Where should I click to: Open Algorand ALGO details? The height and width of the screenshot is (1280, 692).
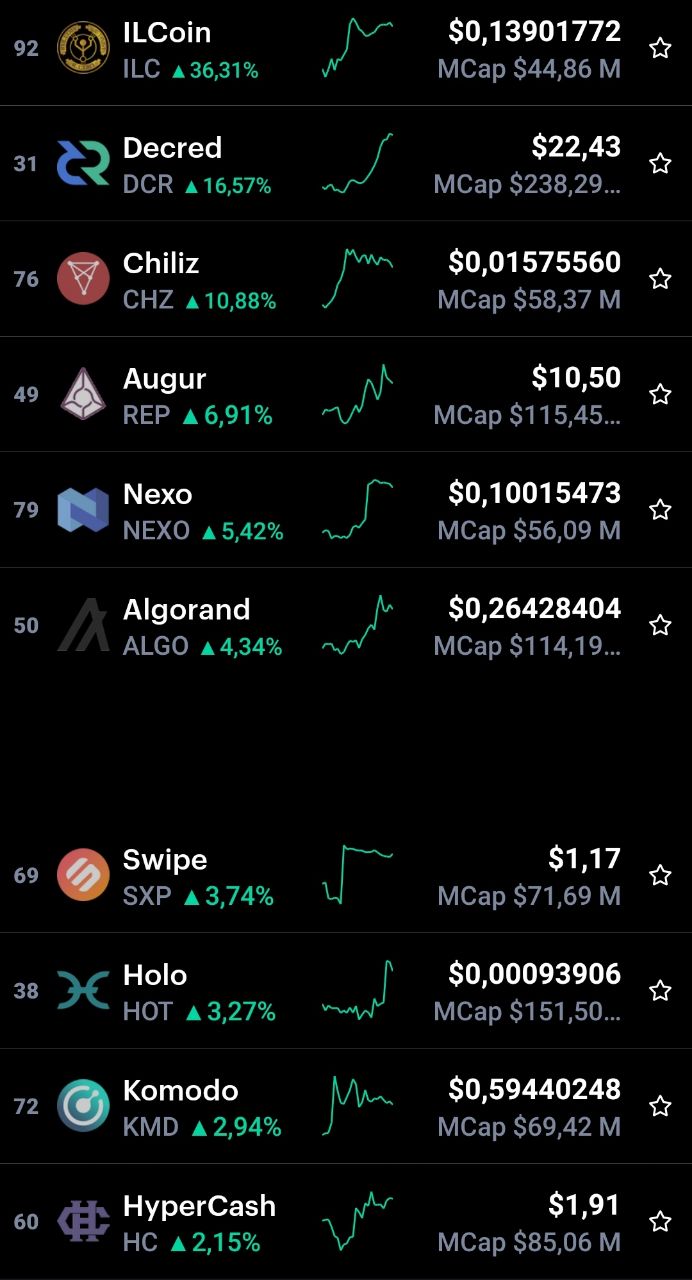(346, 625)
